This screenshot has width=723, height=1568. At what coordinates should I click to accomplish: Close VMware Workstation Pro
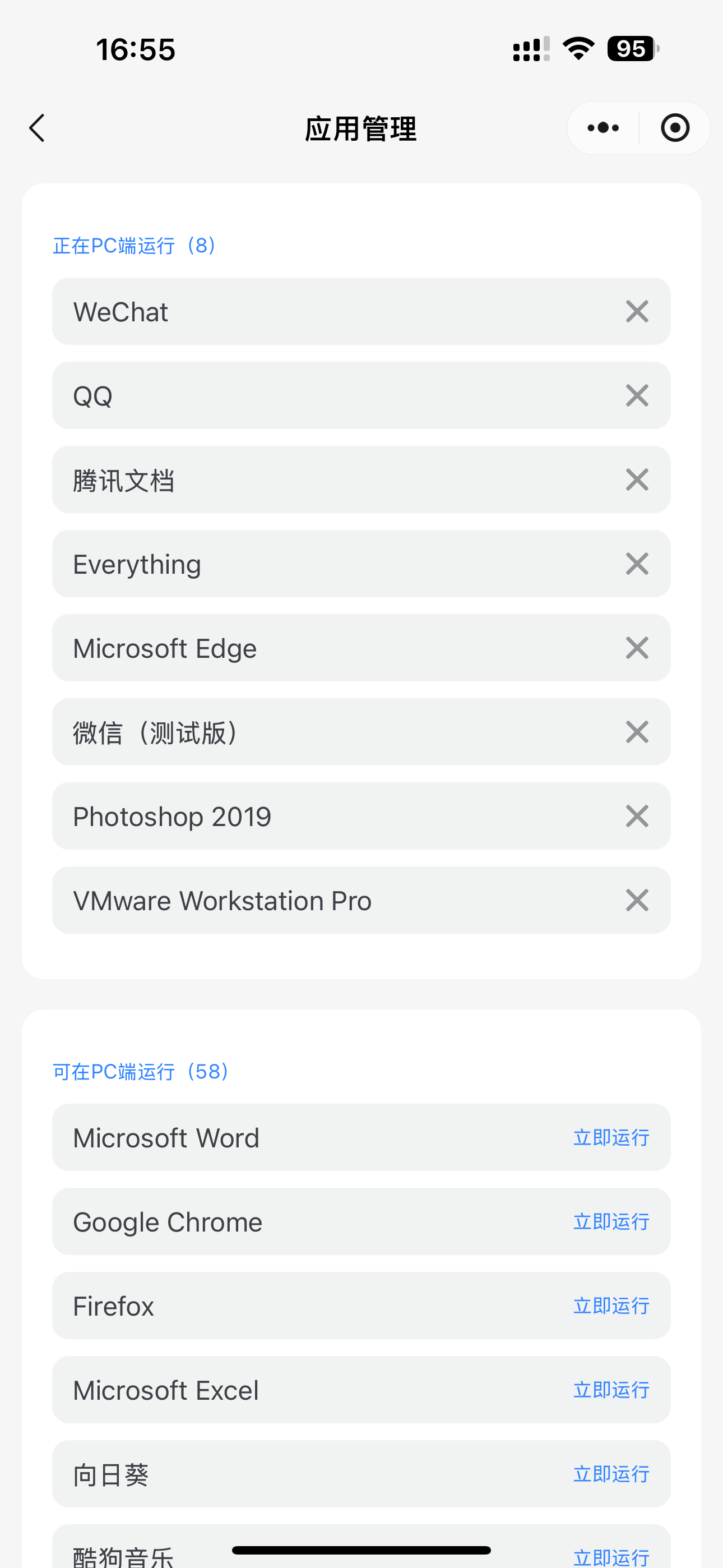click(637, 900)
